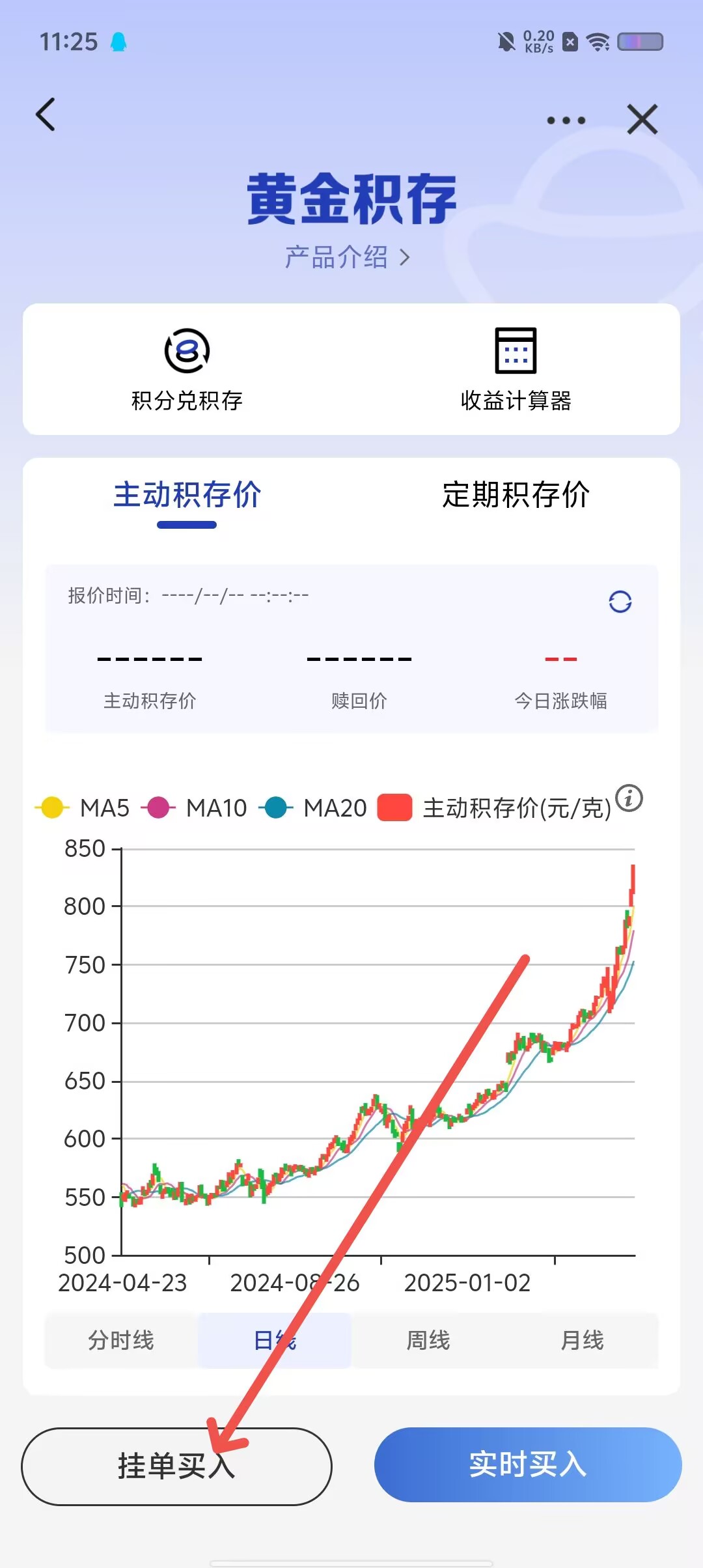Switch chart to 月线 monthly view
Viewport: 703px width, 1568px height.
tap(581, 1341)
